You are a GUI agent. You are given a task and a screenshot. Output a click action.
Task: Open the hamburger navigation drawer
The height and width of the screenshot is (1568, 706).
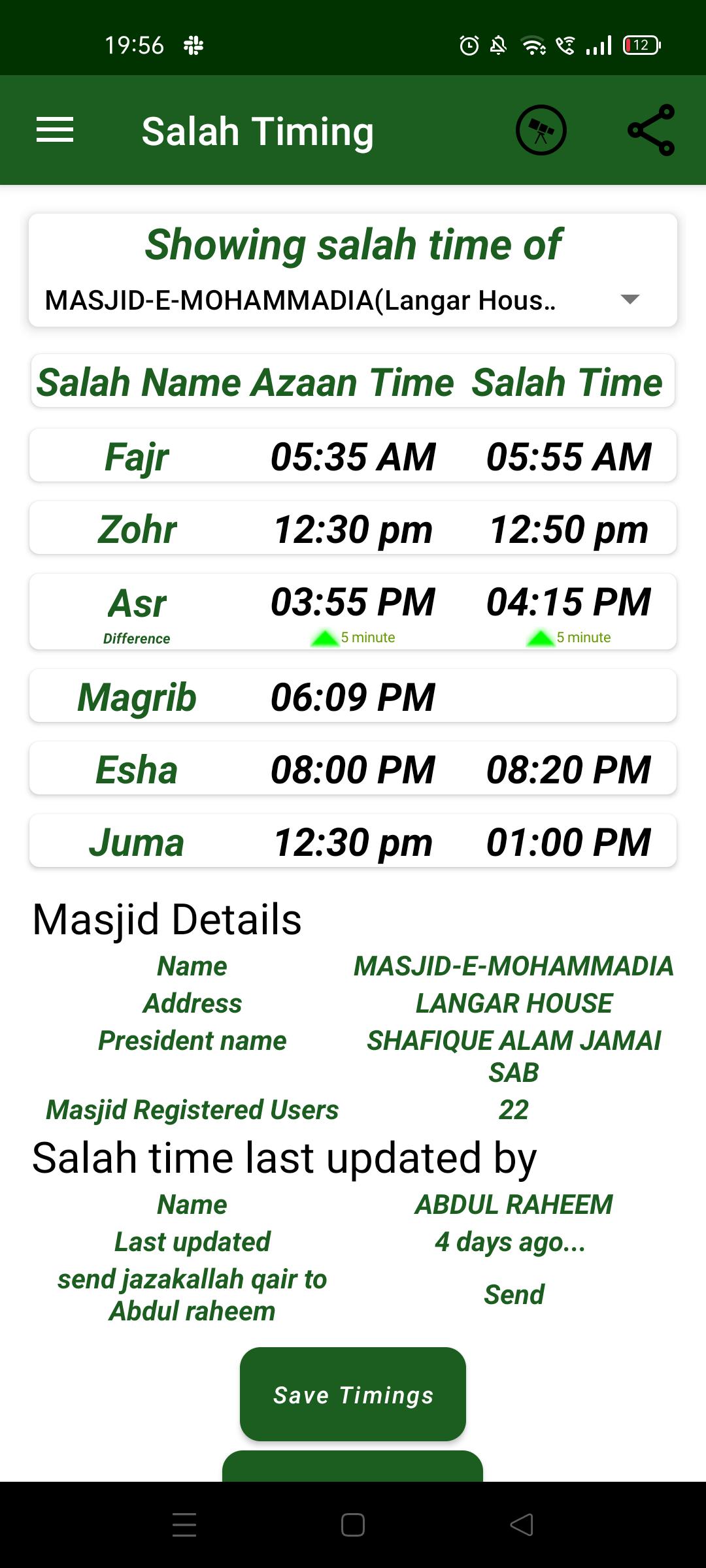[x=55, y=130]
